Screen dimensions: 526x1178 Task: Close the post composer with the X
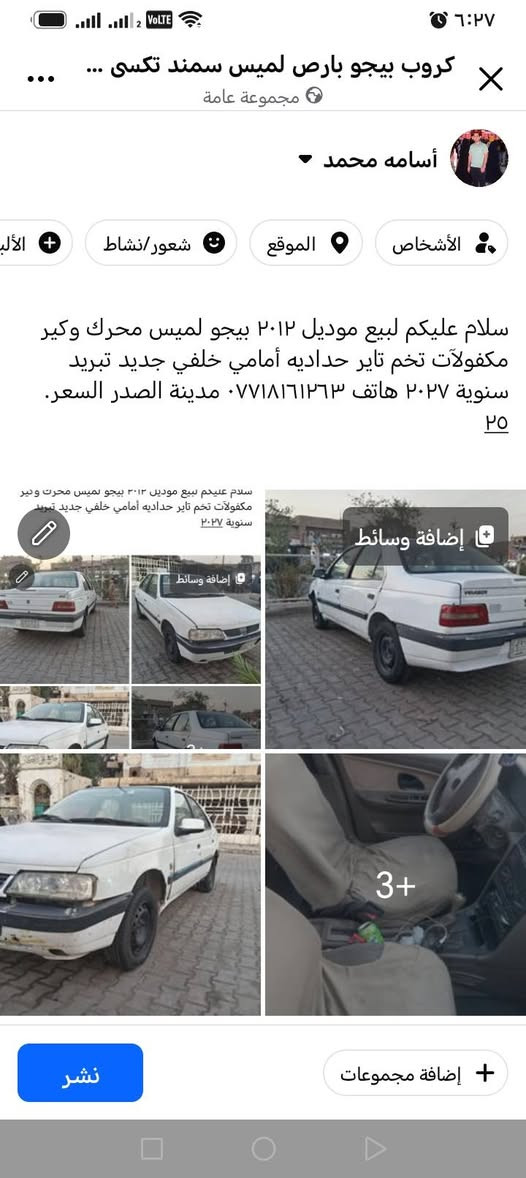pyautogui.click(x=491, y=79)
